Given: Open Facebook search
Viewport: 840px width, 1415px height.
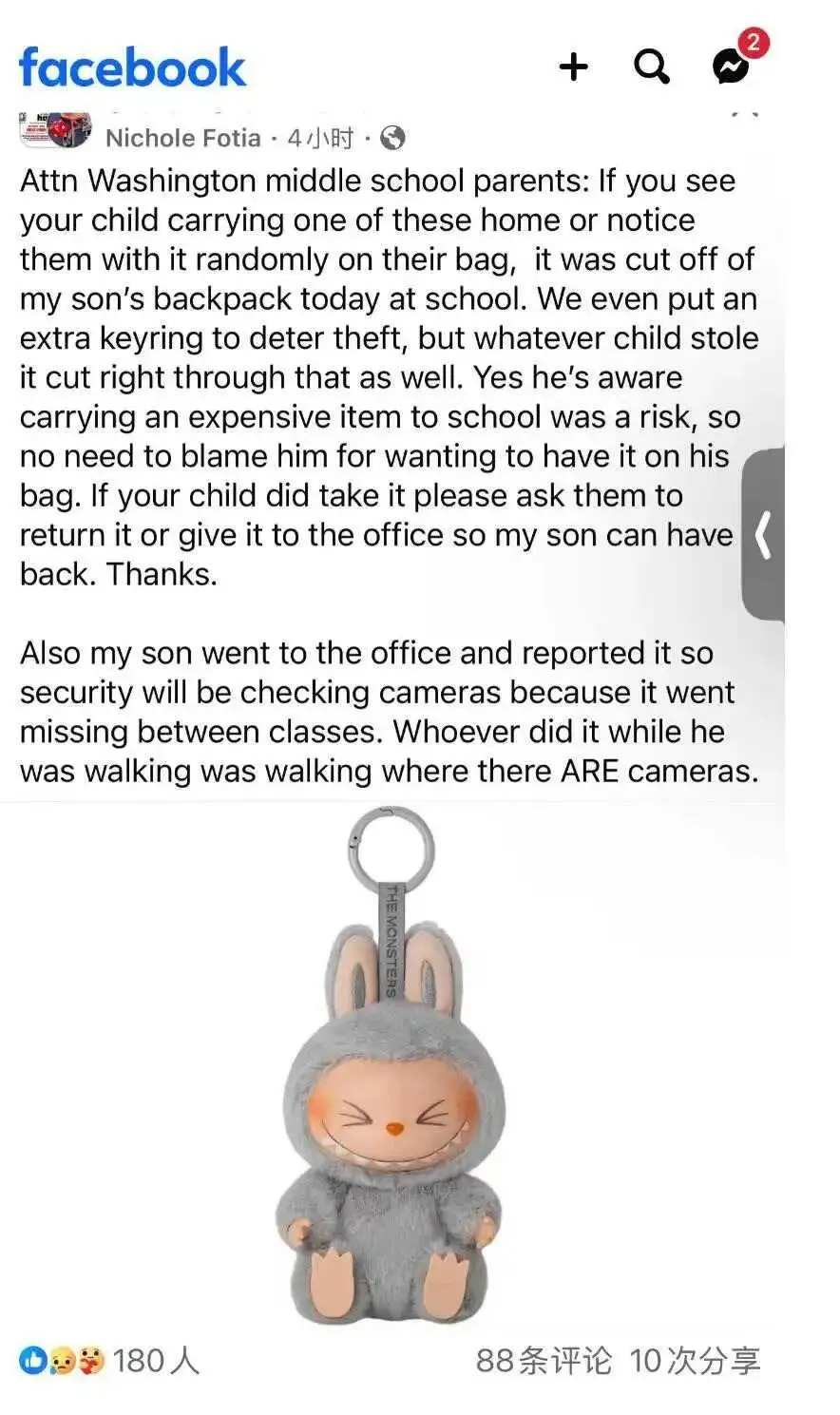Looking at the screenshot, I should tap(651, 67).
